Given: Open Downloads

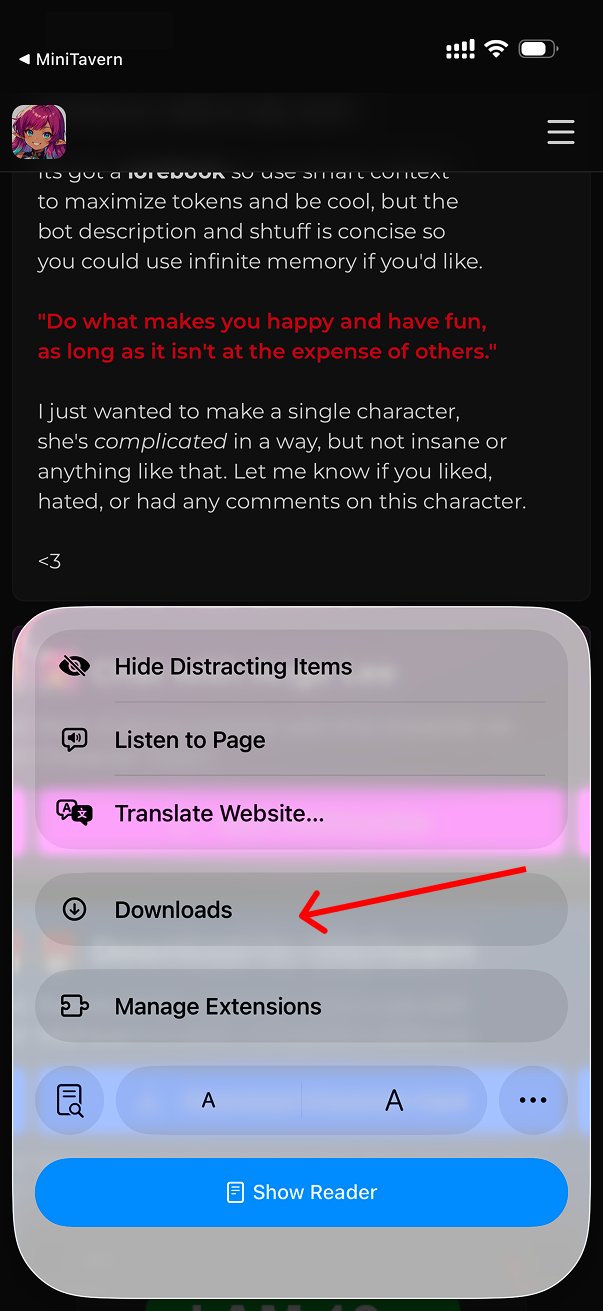Looking at the screenshot, I should pyautogui.click(x=173, y=910).
